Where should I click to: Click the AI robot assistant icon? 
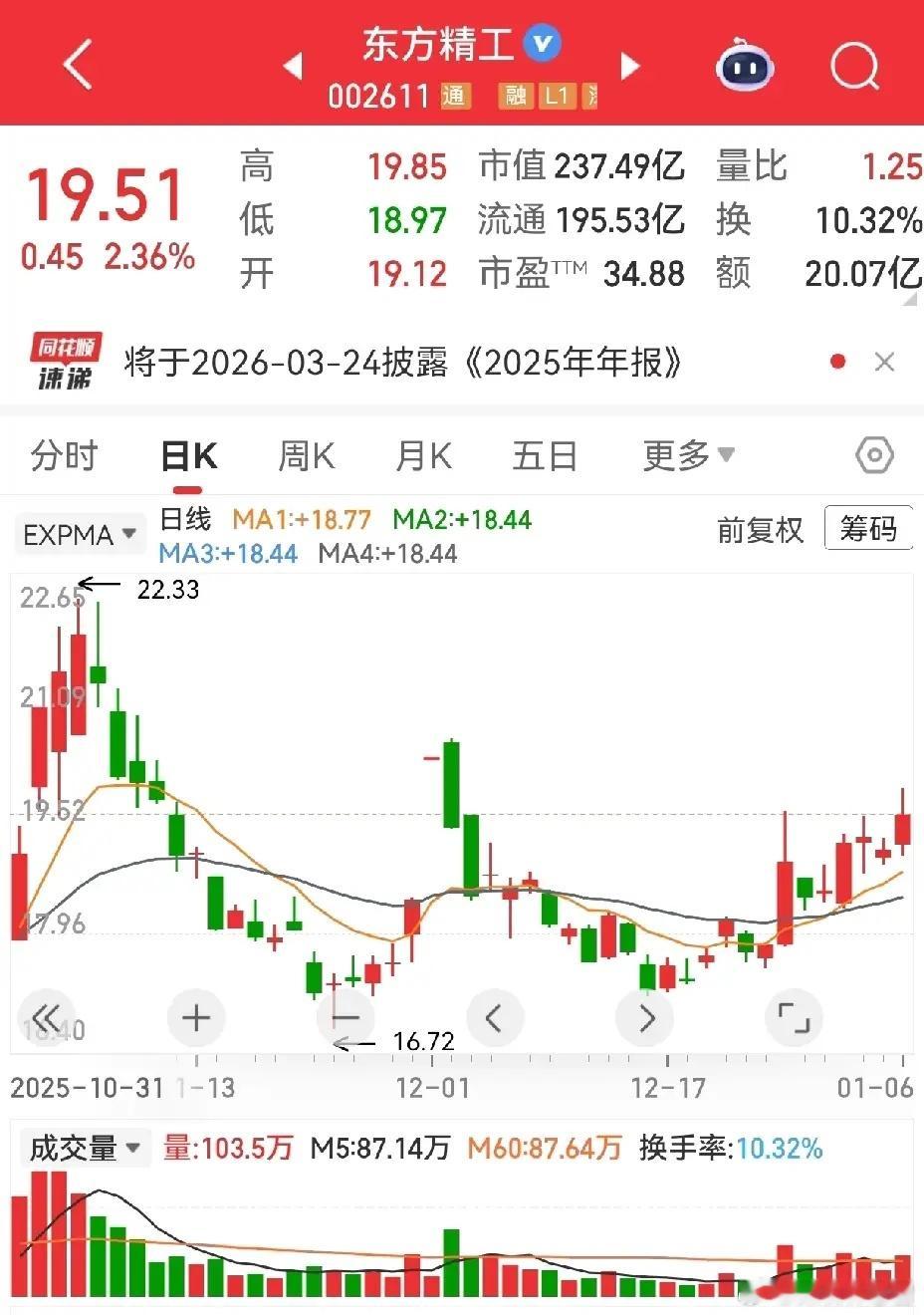(x=744, y=64)
